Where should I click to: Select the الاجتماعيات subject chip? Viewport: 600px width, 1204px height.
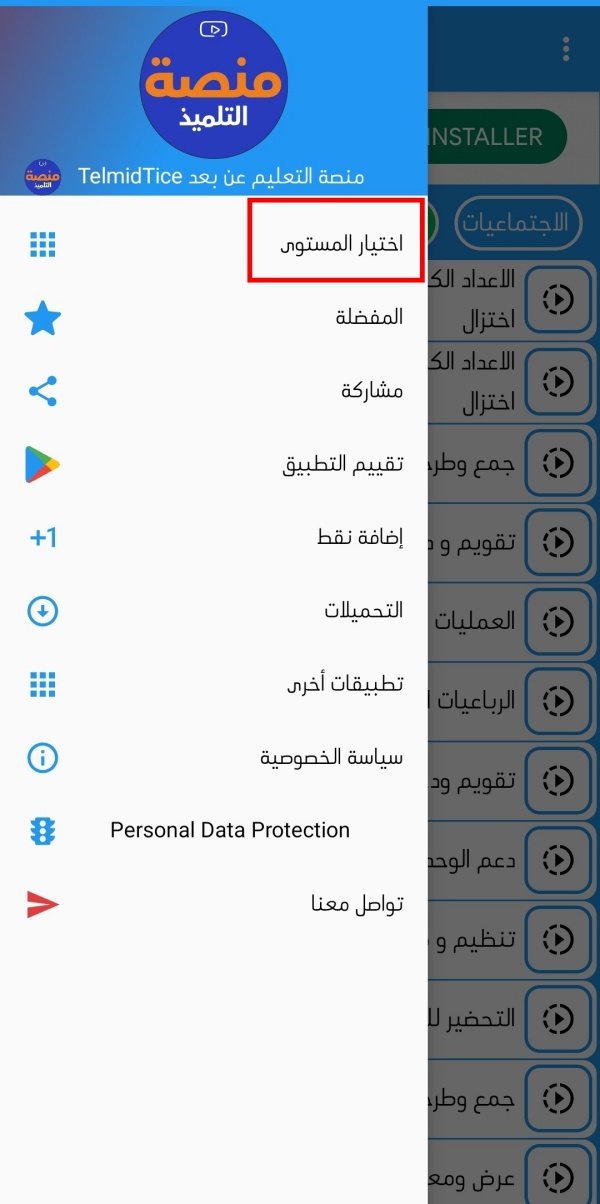click(518, 222)
